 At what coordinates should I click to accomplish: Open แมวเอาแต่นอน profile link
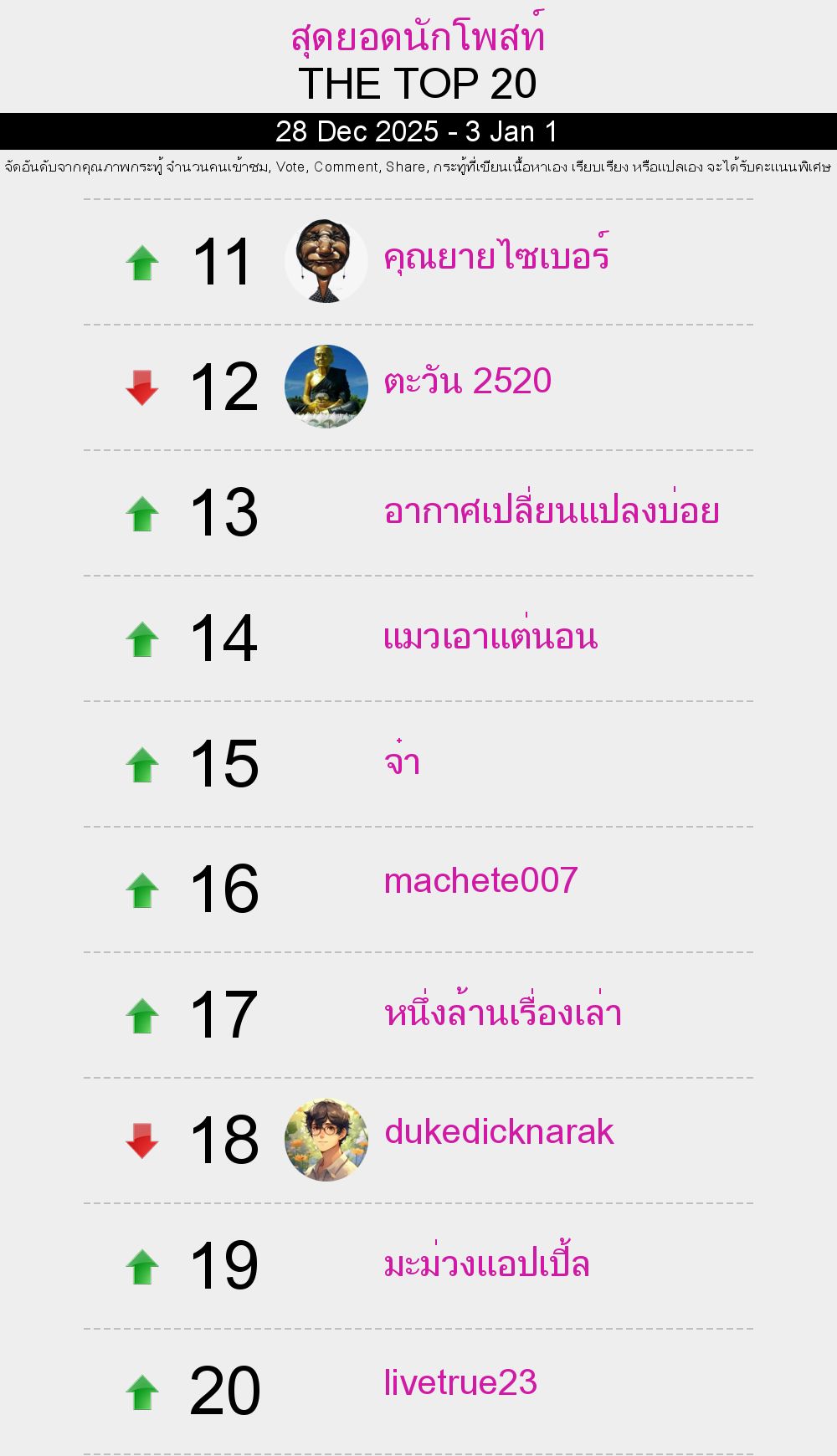pyautogui.click(x=490, y=637)
